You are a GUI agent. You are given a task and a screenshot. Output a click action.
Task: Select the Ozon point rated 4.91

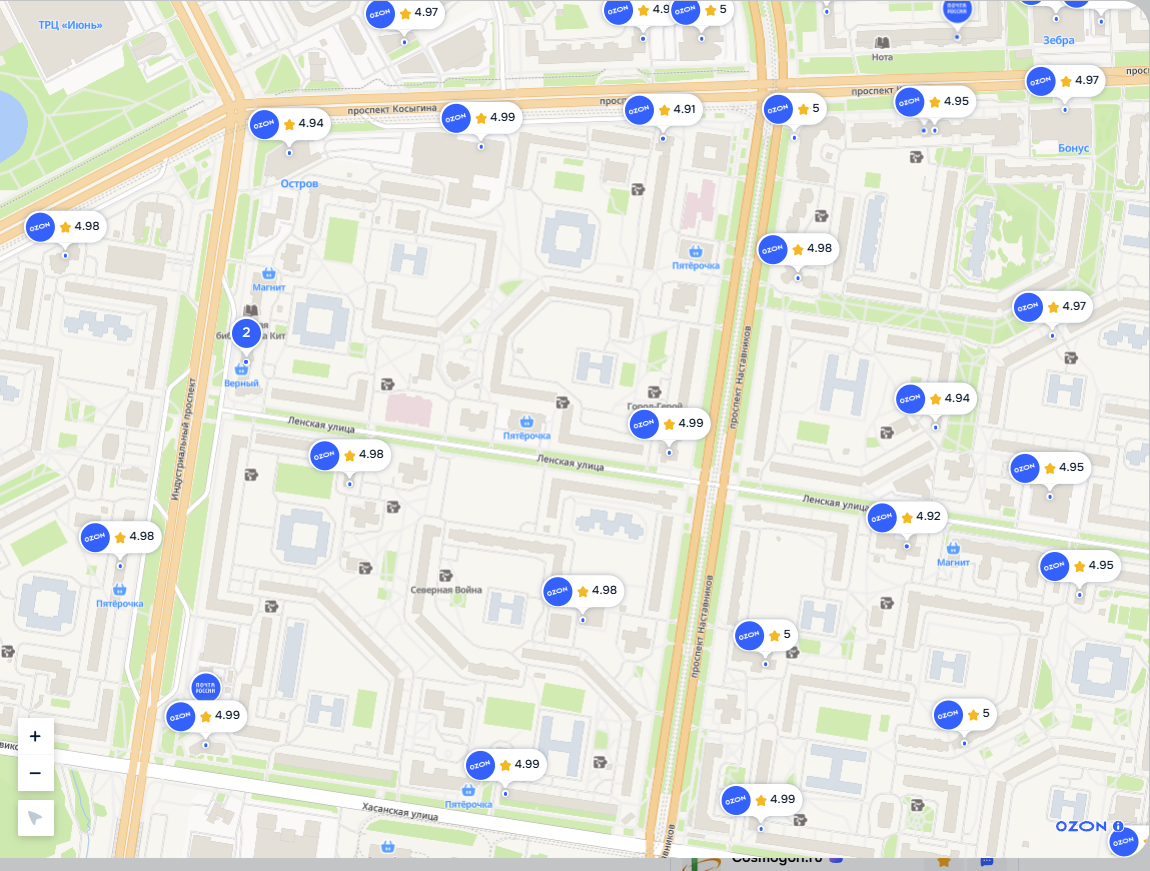pos(662,110)
